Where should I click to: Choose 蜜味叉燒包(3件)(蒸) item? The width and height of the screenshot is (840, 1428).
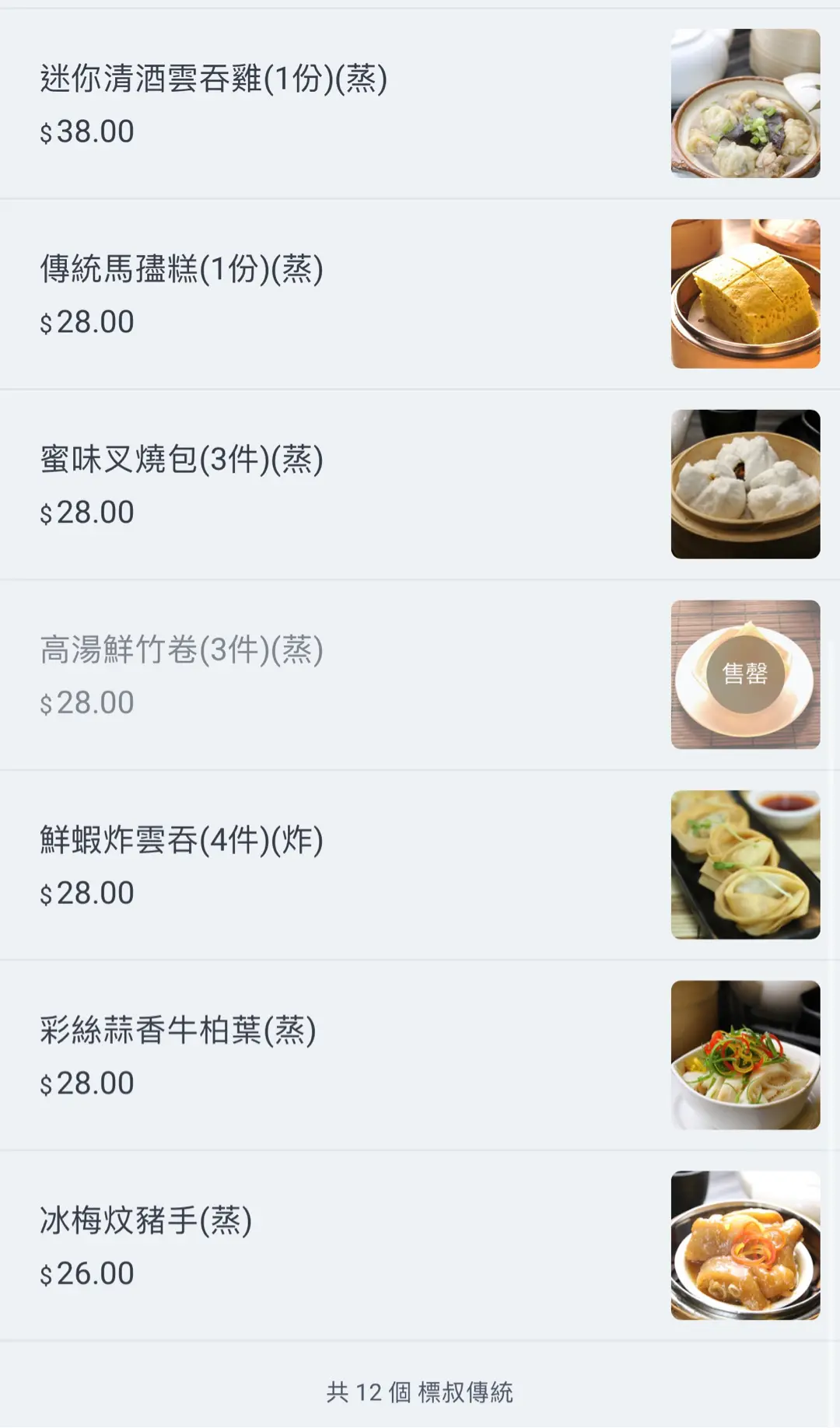pos(182,460)
